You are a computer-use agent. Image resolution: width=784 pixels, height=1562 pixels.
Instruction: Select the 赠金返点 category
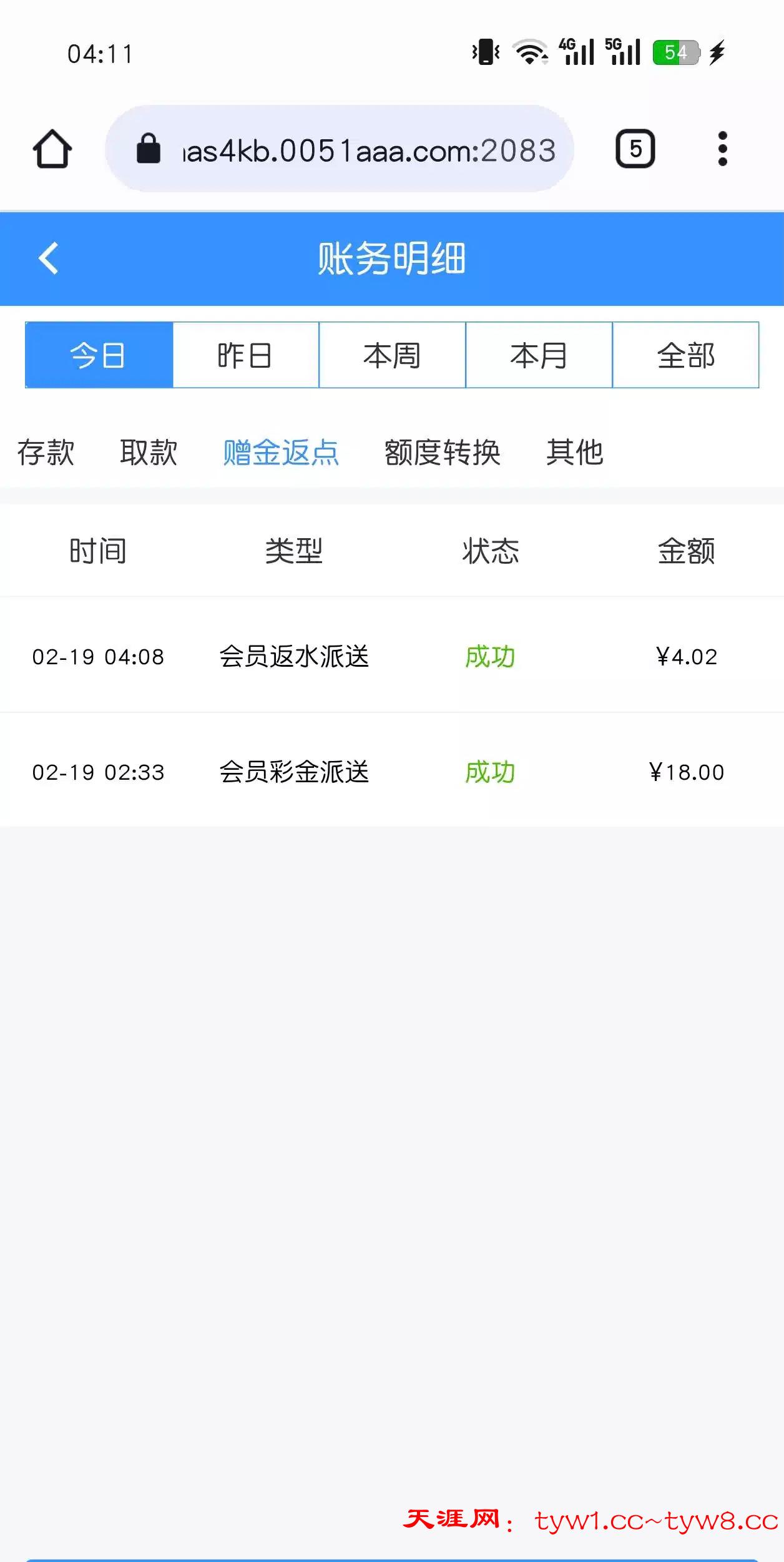coord(281,453)
